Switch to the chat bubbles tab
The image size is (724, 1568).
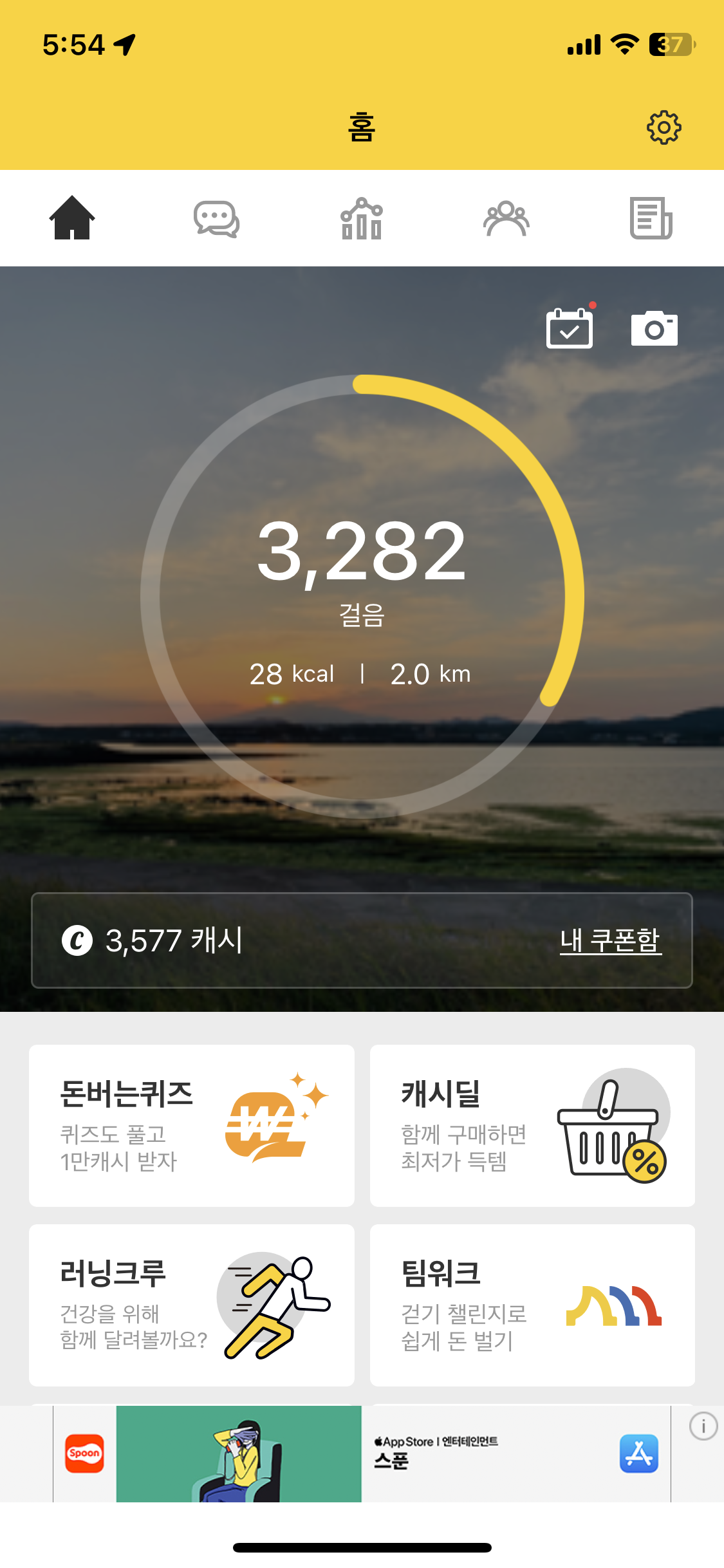click(x=217, y=219)
